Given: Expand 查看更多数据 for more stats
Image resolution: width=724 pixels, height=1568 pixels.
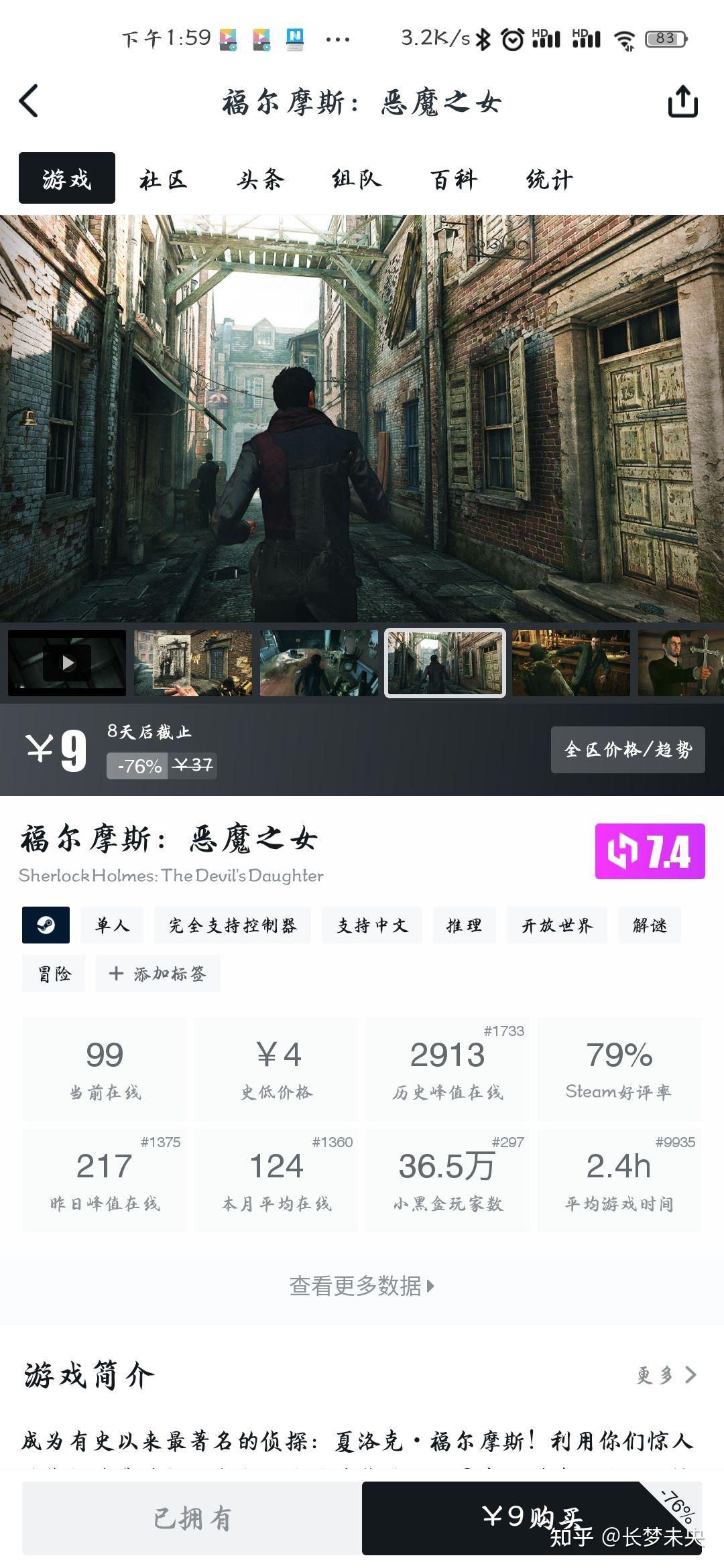Looking at the screenshot, I should [362, 1286].
